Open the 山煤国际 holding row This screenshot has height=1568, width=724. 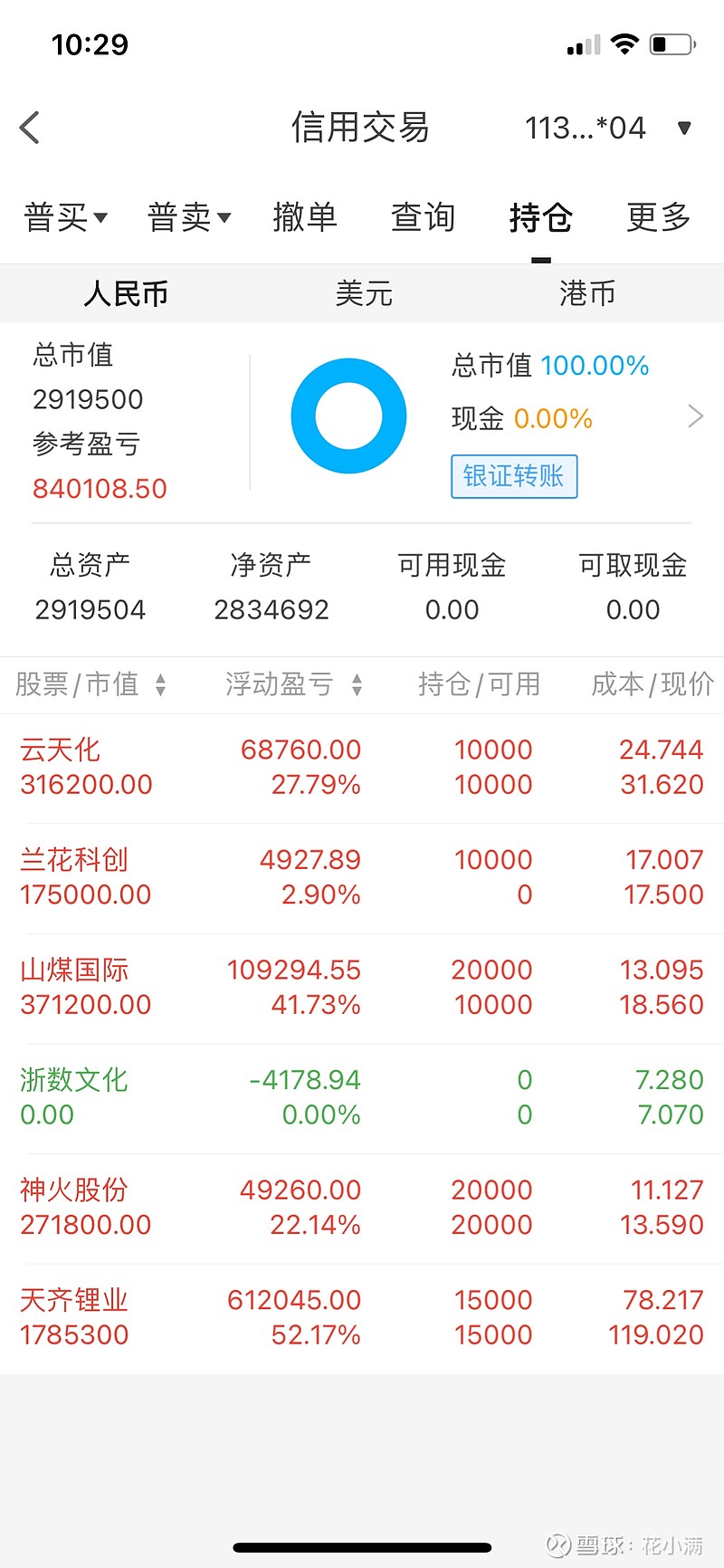coord(362,988)
